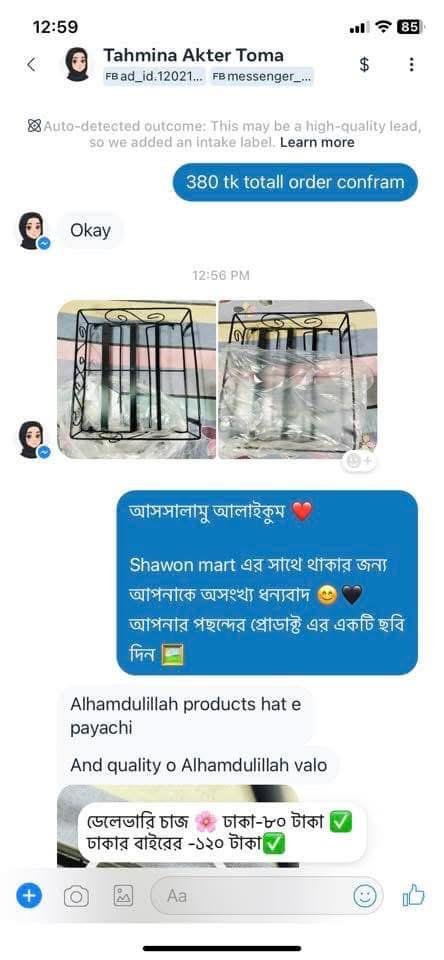
Task: Open the photo gallery picker
Action: coord(123,896)
